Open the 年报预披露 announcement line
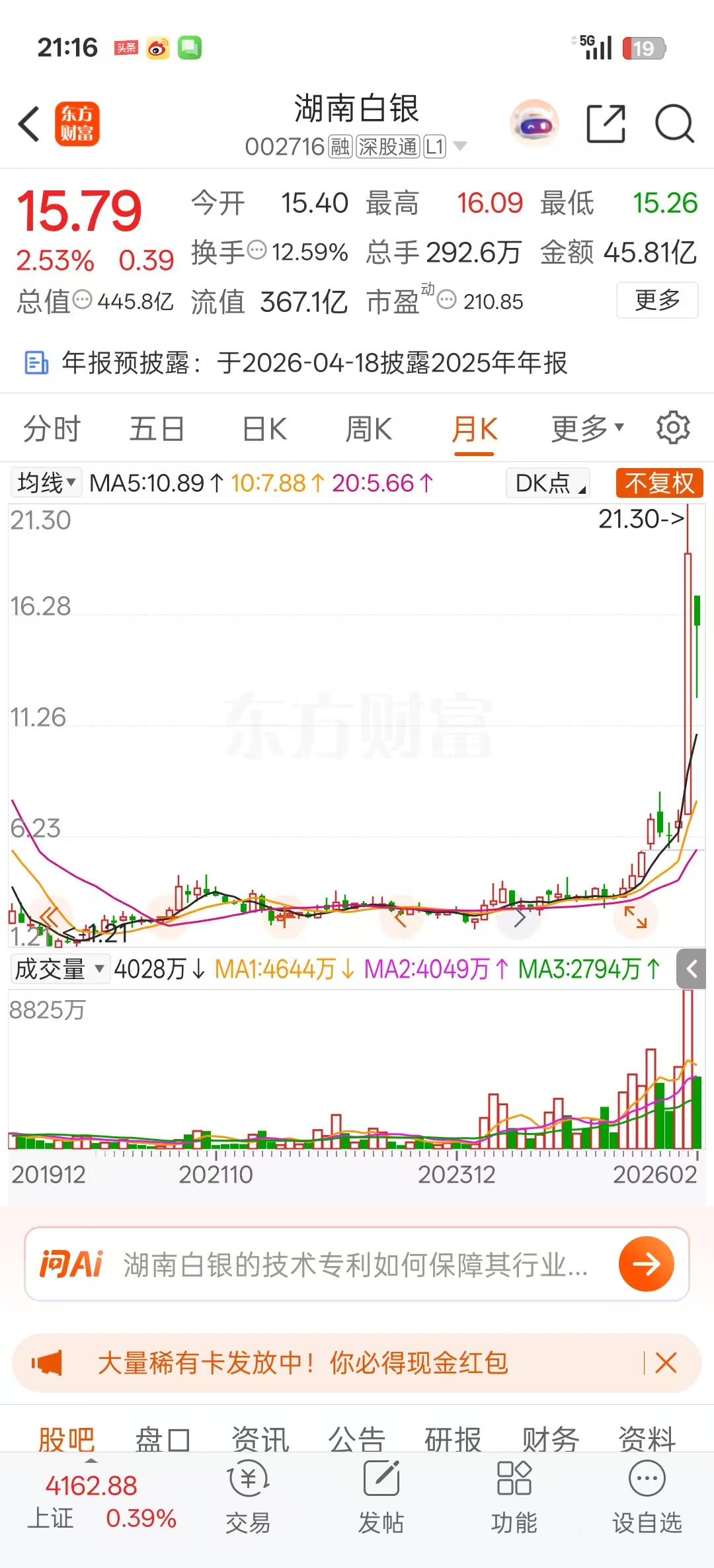Screen dimensions: 714x1568 point(314,363)
